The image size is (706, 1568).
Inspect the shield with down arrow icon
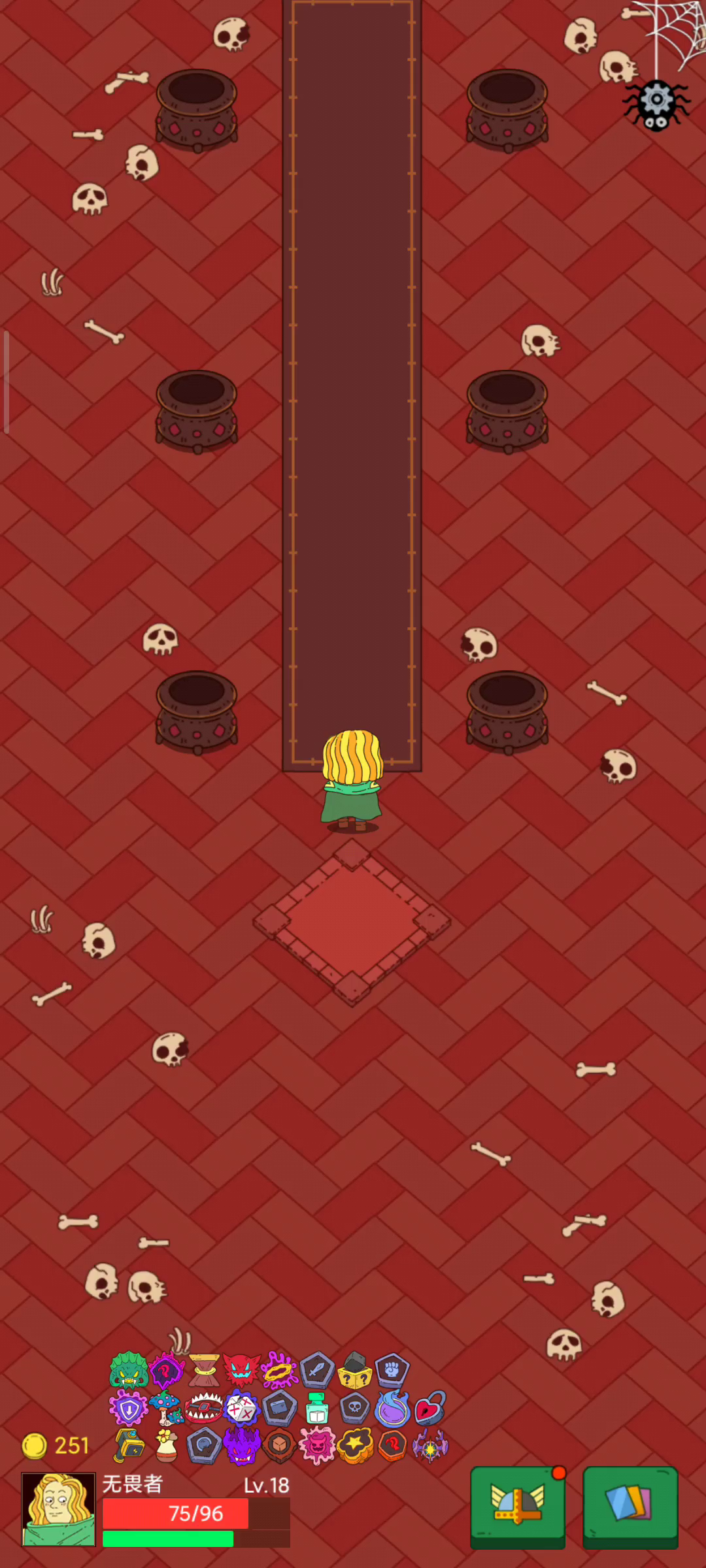[128, 1408]
